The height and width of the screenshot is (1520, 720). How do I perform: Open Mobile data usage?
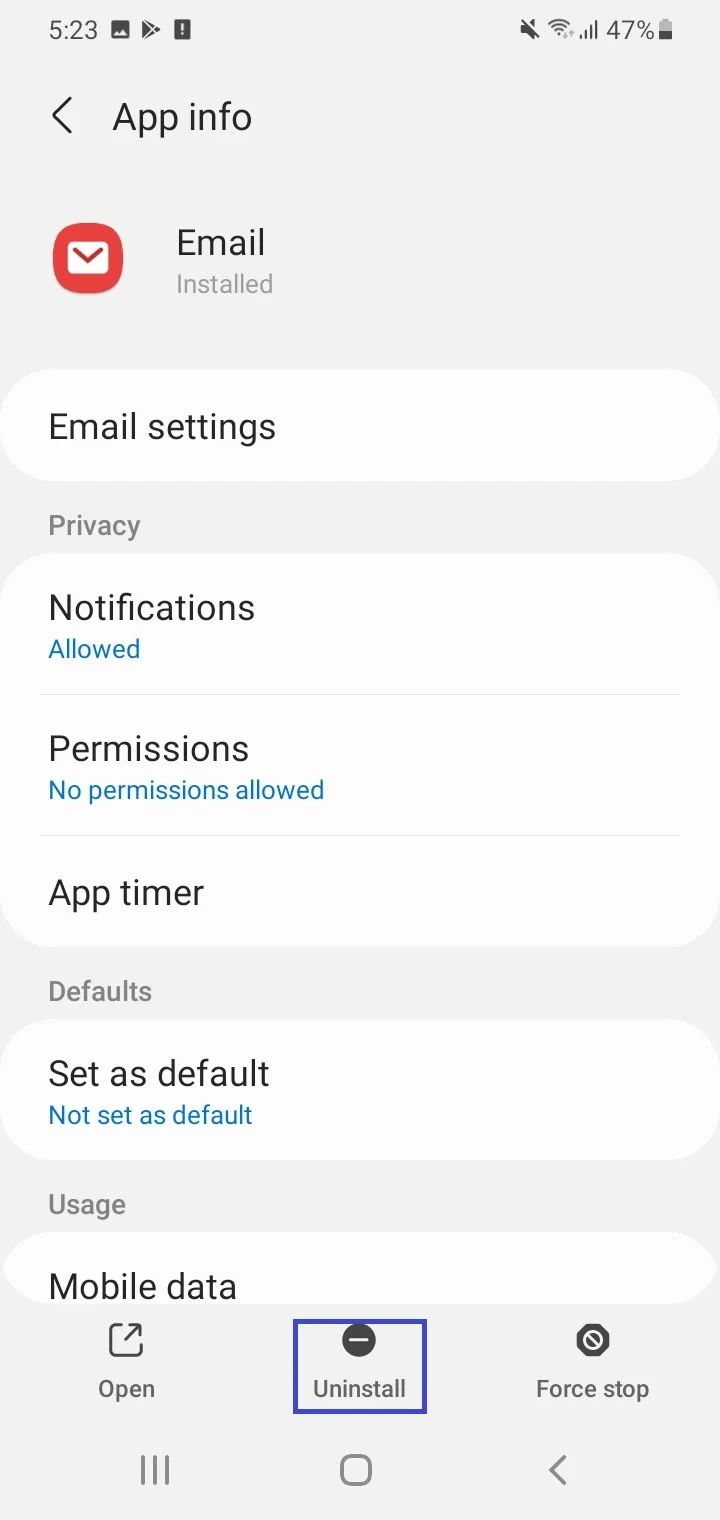pos(360,1270)
